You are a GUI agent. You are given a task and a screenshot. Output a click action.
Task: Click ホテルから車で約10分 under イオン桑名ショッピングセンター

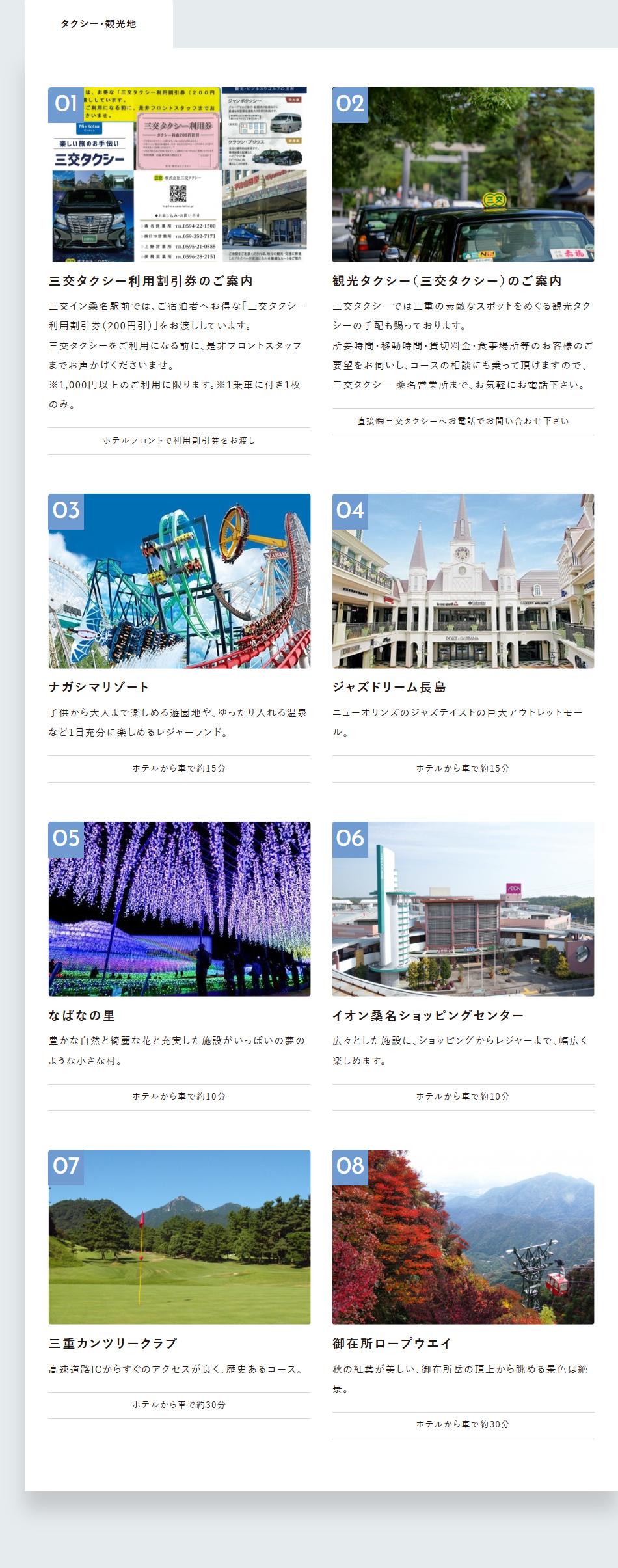point(463,1096)
